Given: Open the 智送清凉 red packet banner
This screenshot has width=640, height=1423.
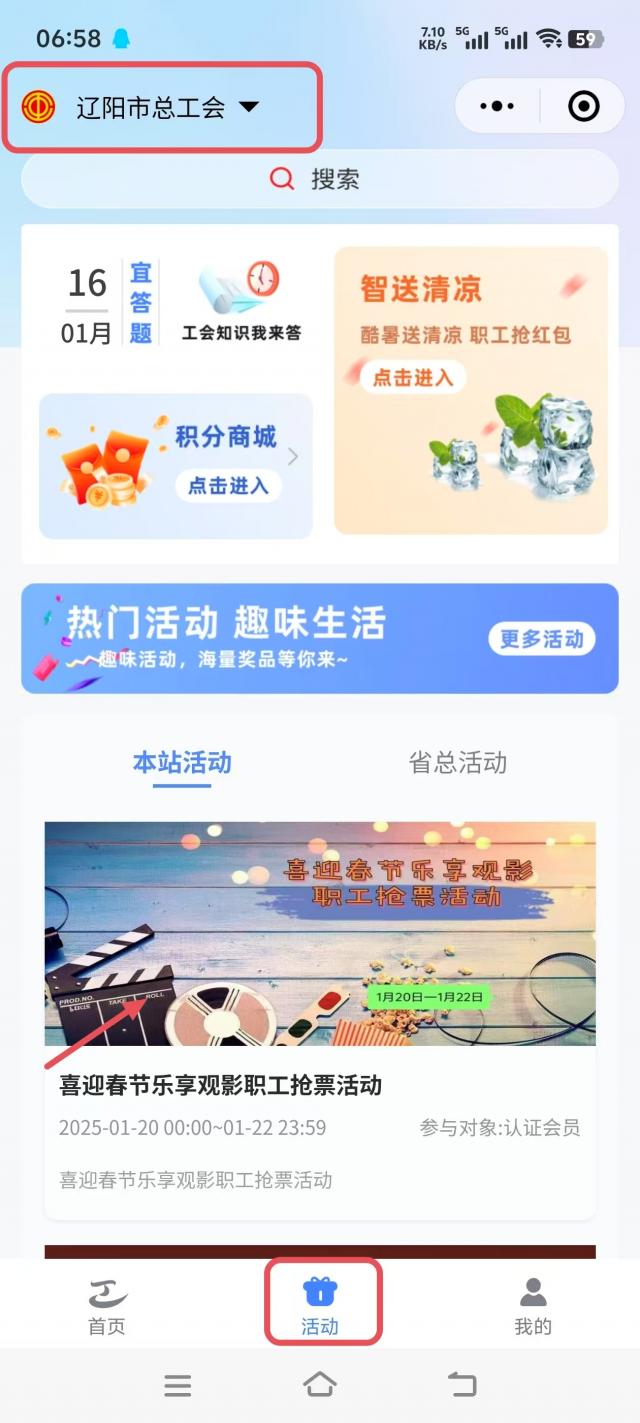Looking at the screenshot, I should [x=470, y=390].
